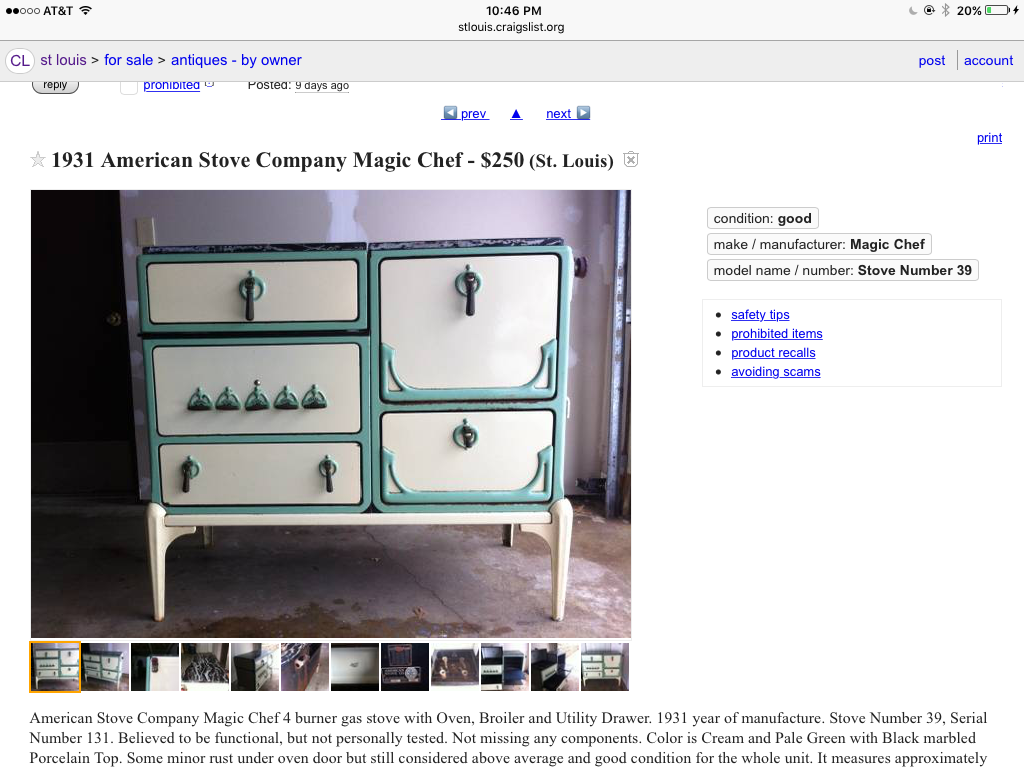Screen dimensions: 1024x768
Task: Open the prohibited items link
Action: coord(776,334)
